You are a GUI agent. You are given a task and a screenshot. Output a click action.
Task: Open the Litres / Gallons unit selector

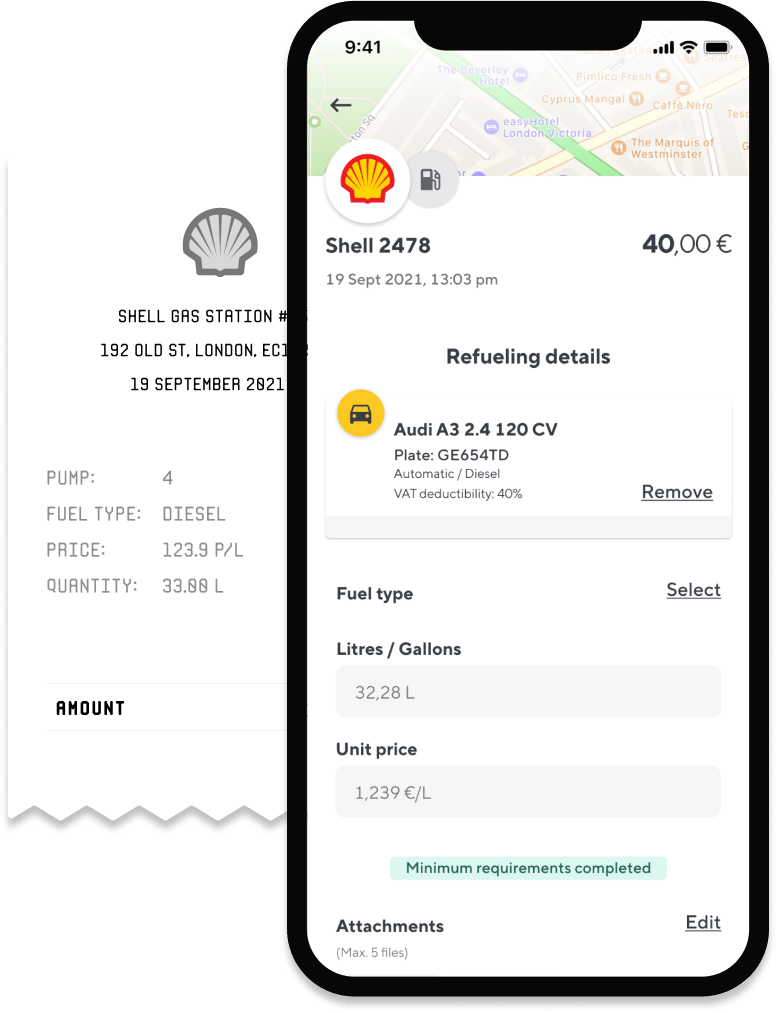click(x=528, y=691)
